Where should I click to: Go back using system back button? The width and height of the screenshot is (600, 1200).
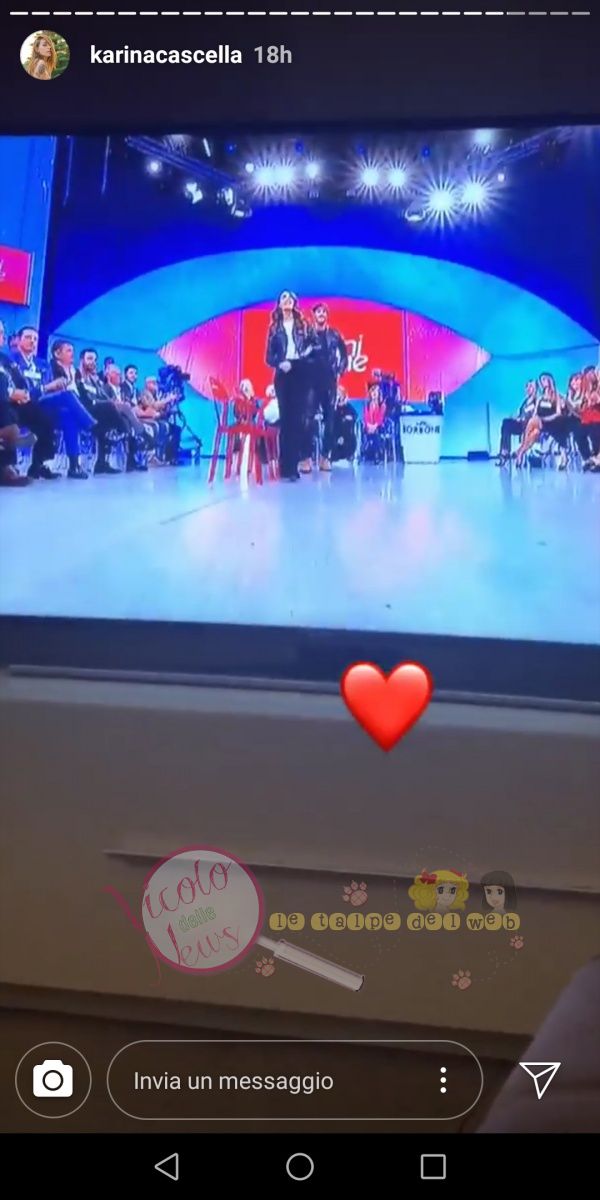[x=167, y=1166]
